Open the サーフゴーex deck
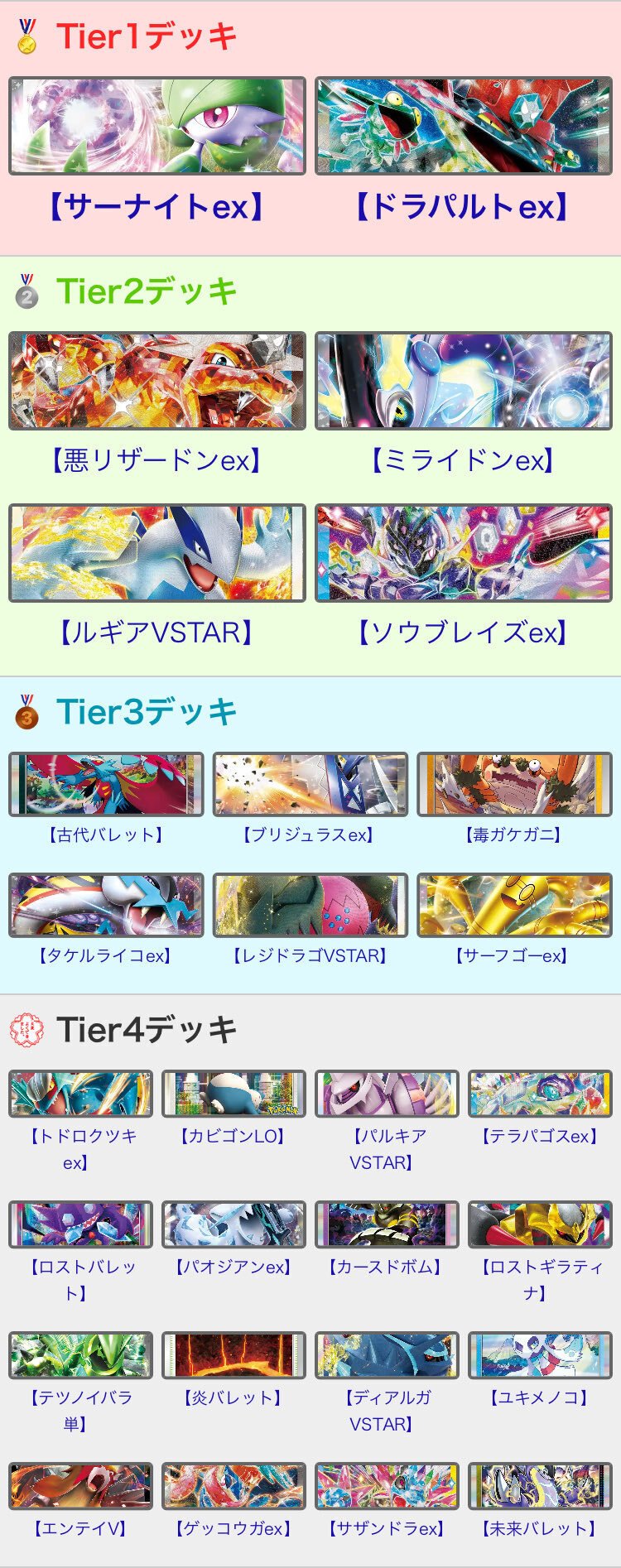 [514, 905]
